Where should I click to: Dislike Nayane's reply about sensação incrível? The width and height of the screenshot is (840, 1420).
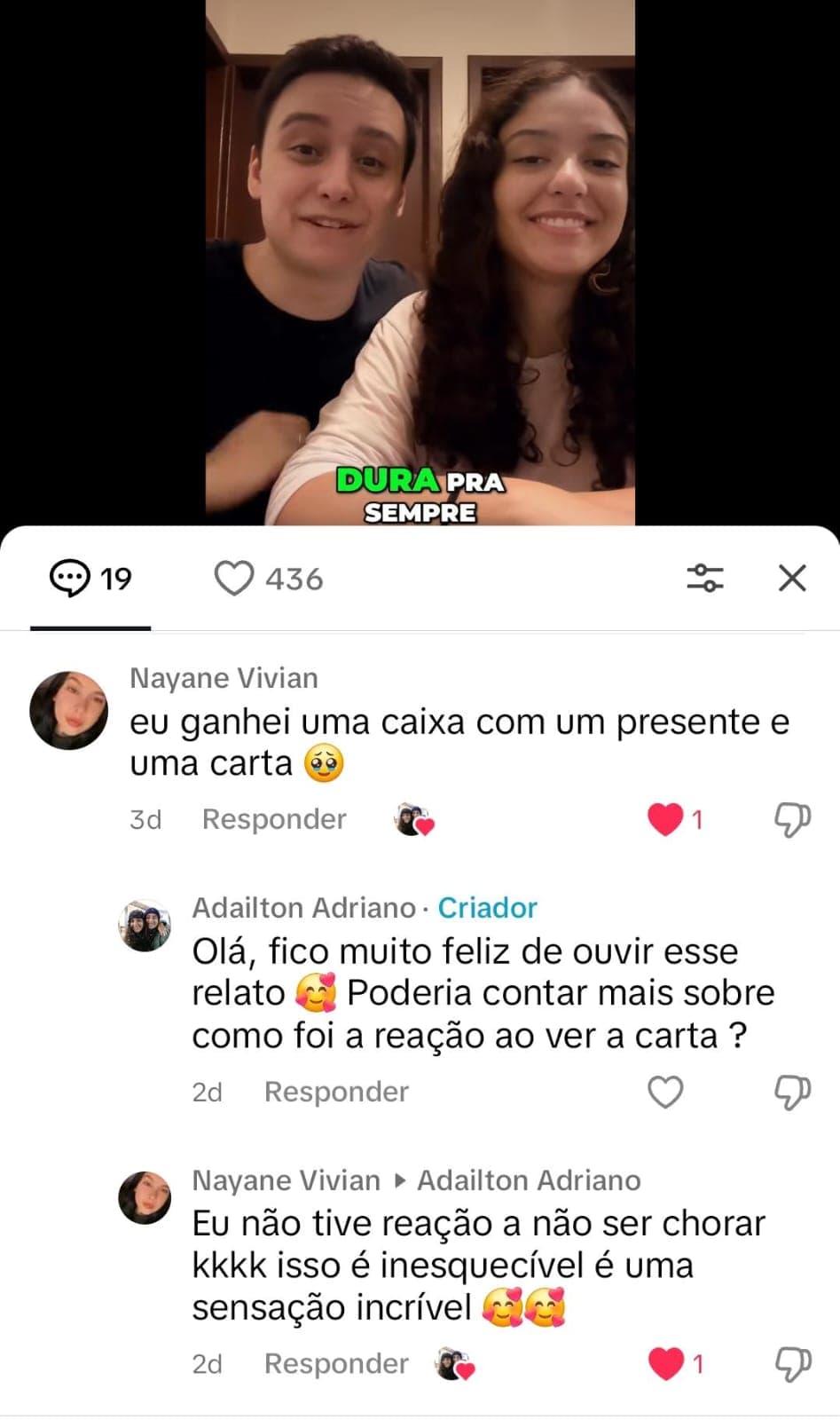[x=791, y=1364]
